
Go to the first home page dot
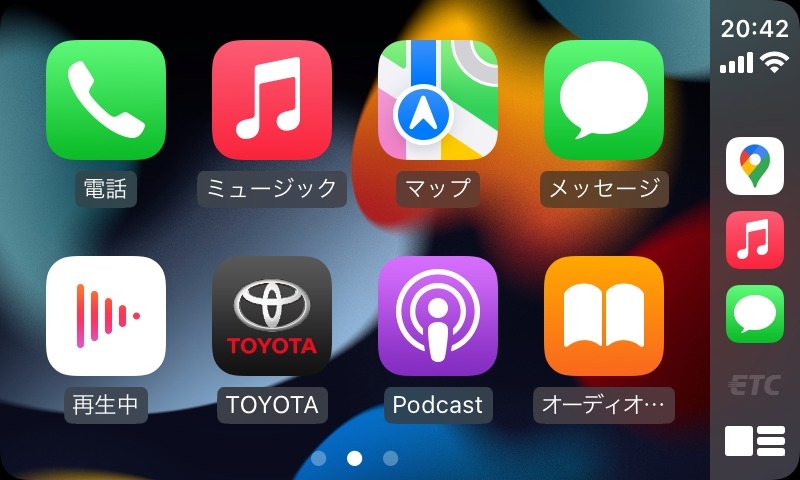pos(318,459)
